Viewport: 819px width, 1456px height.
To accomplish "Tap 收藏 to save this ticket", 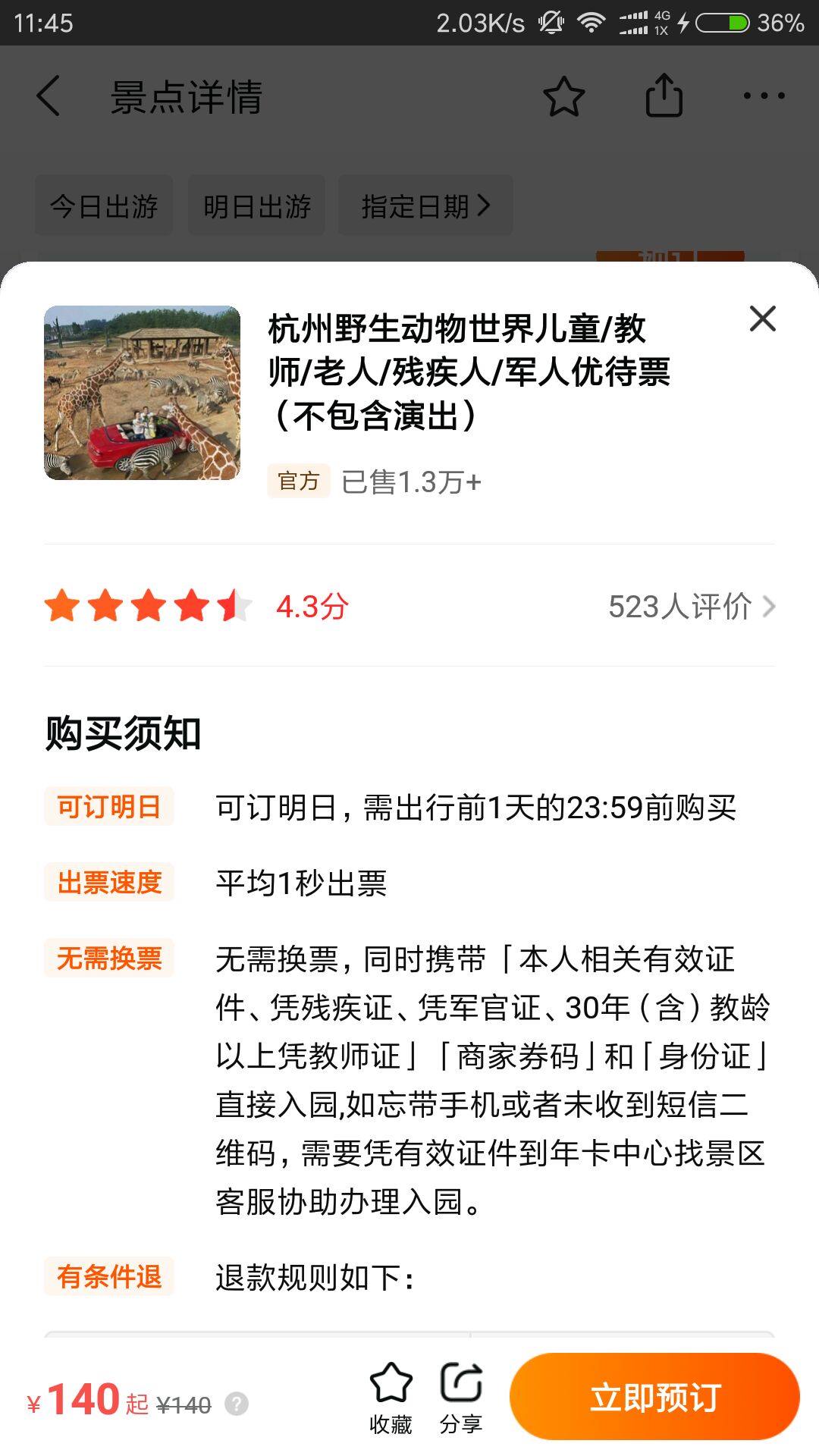I will (391, 1398).
